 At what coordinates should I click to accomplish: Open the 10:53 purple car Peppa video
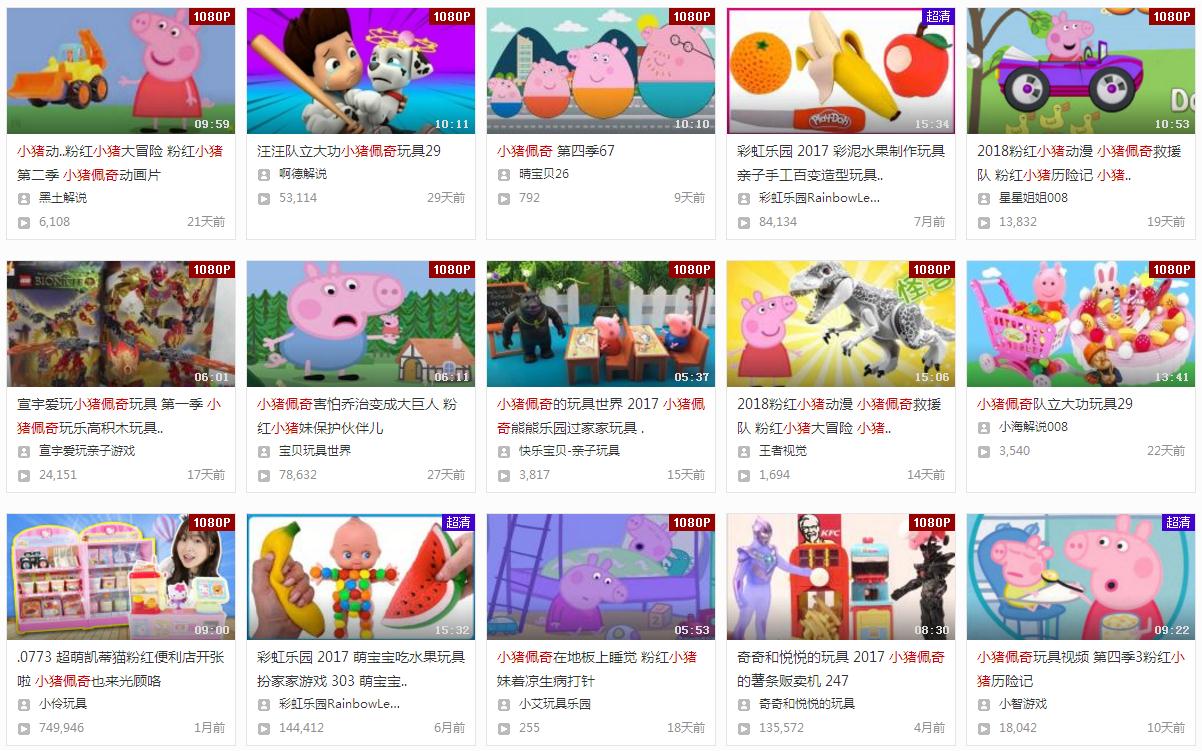[x=1081, y=71]
